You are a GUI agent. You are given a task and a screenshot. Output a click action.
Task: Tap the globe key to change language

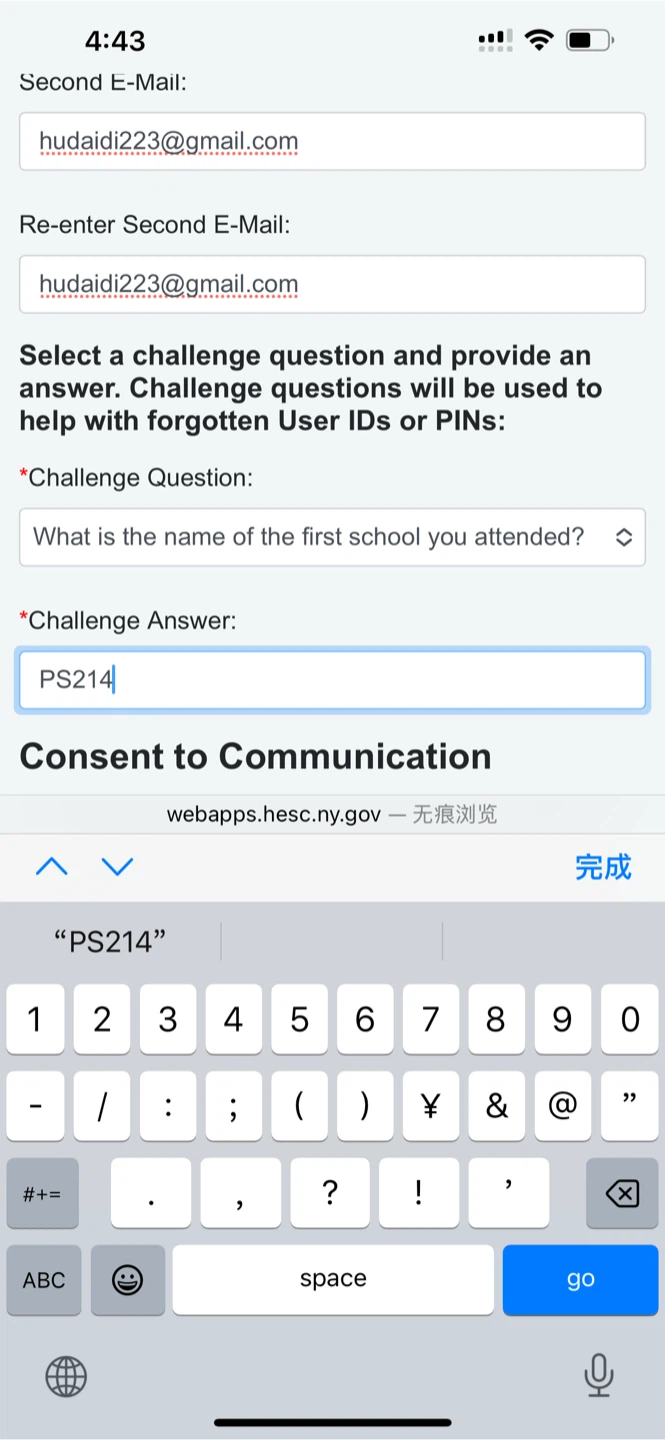tap(66, 1377)
